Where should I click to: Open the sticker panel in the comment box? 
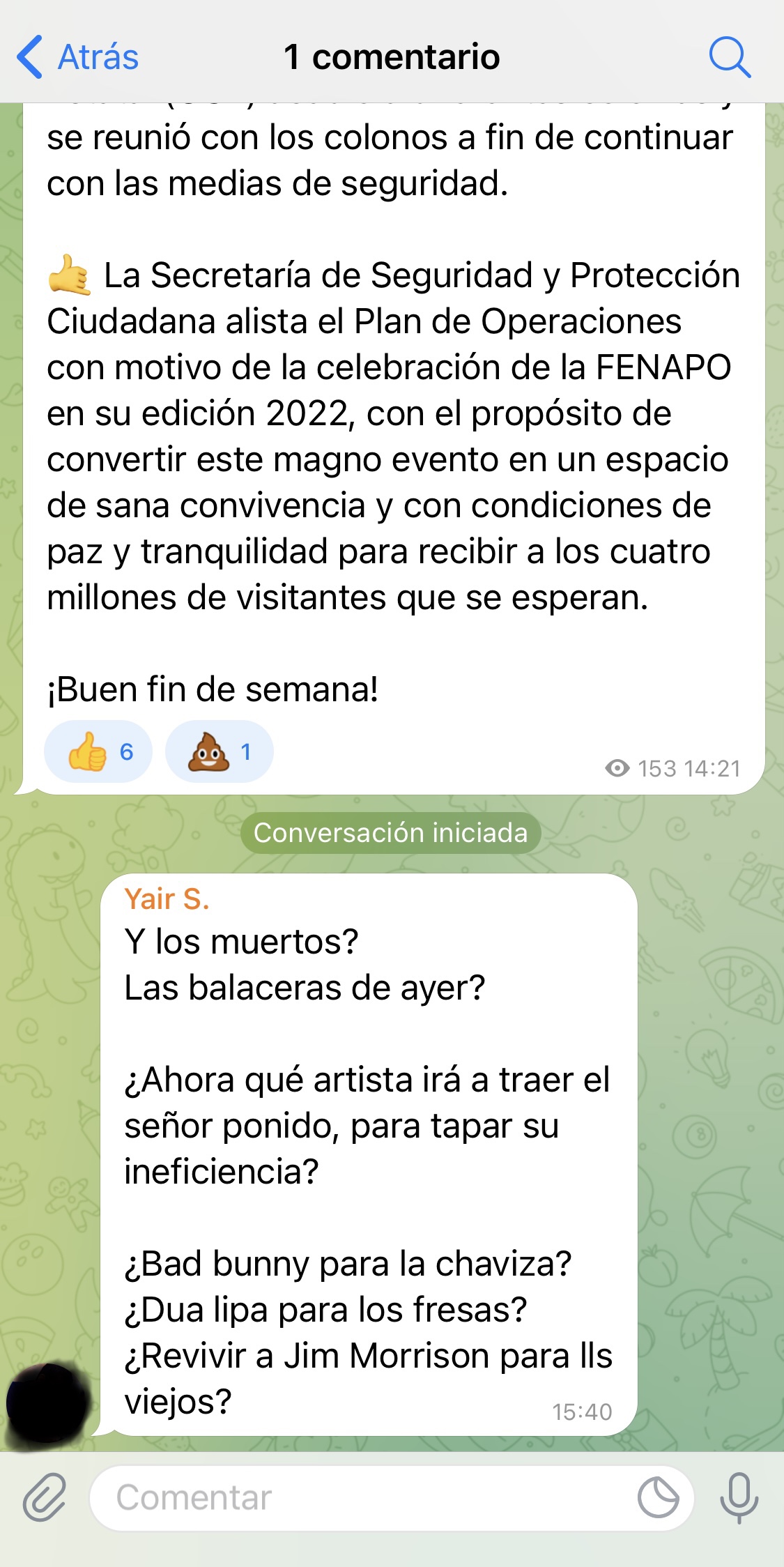click(659, 1497)
